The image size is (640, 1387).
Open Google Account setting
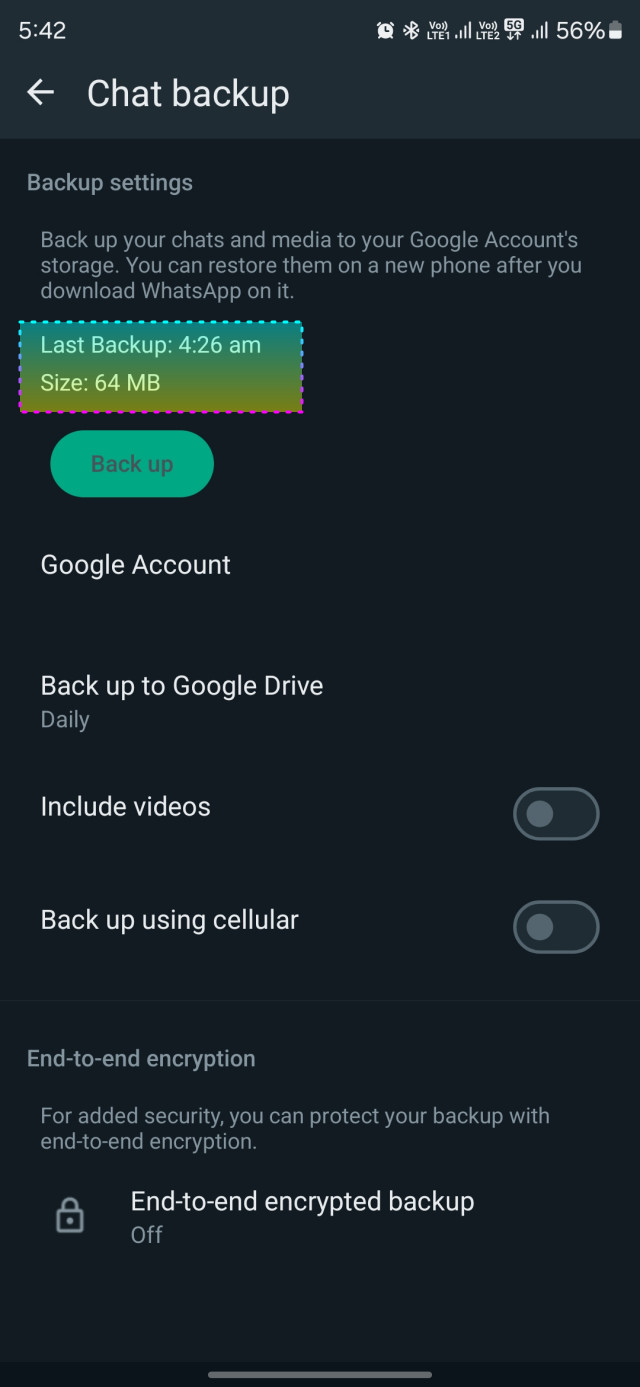[320, 565]
